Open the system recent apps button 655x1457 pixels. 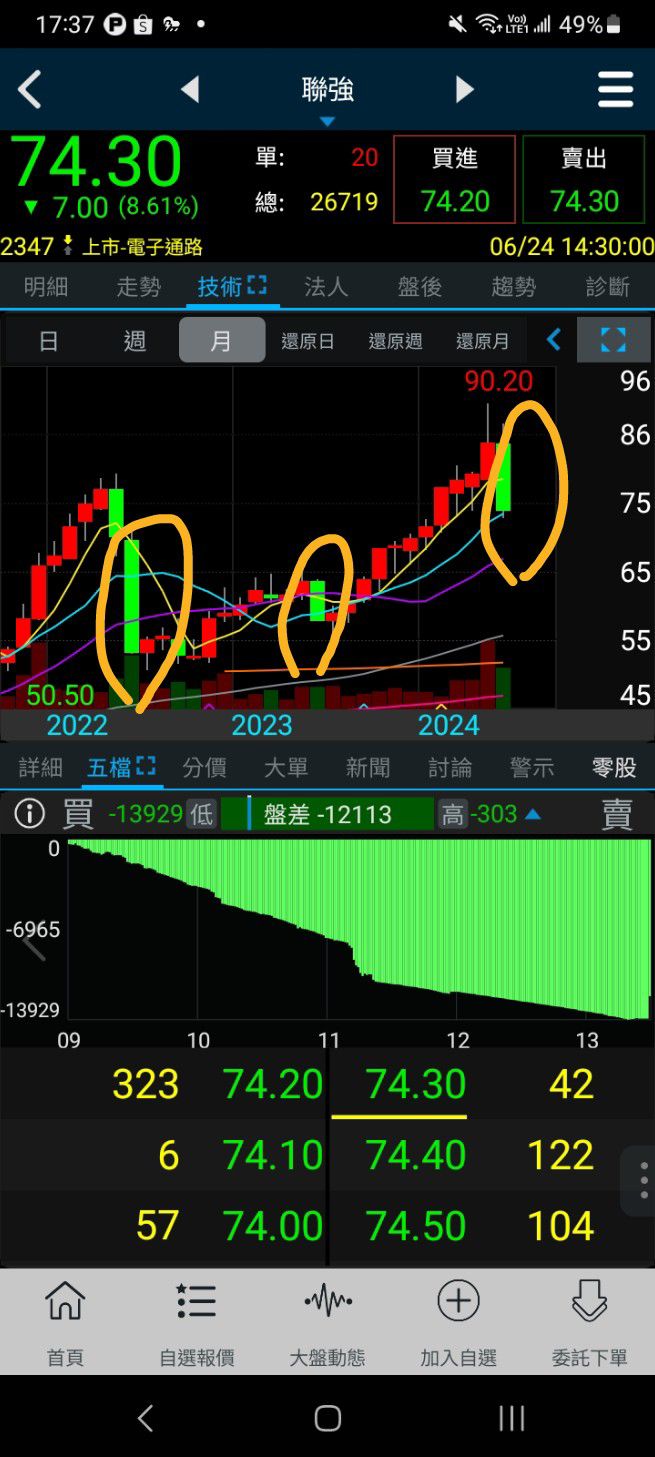click(x=511, y=1417)
